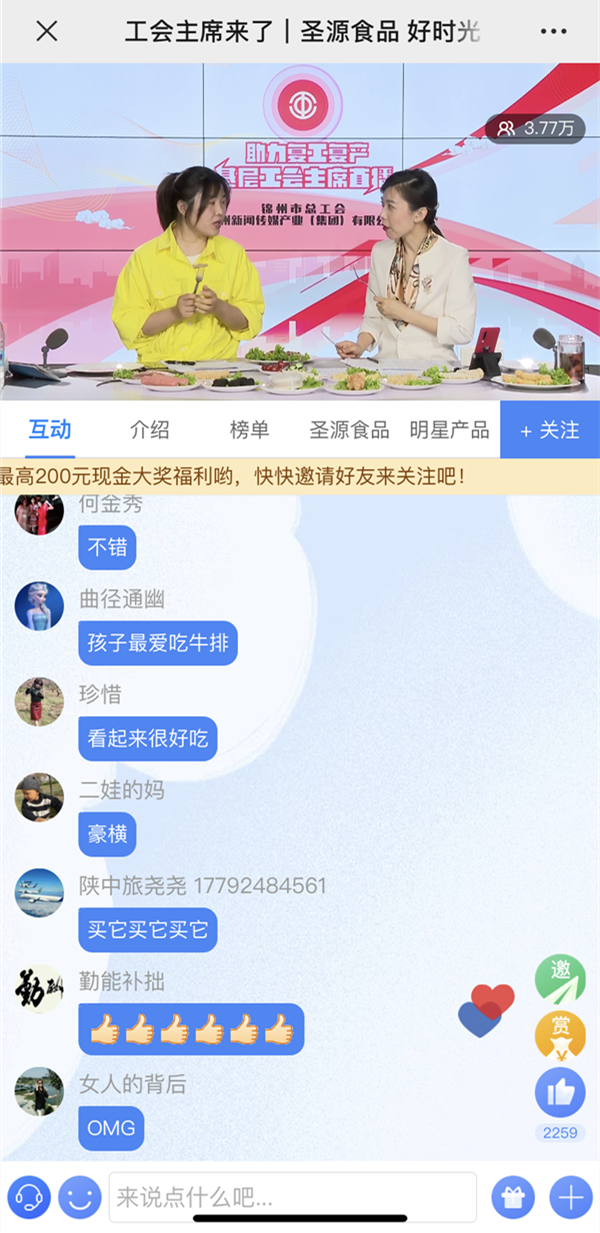The width and height of the screenshot is (600, 1233).
Task: Tap the blue plus button
Action: coord(570,1196)
